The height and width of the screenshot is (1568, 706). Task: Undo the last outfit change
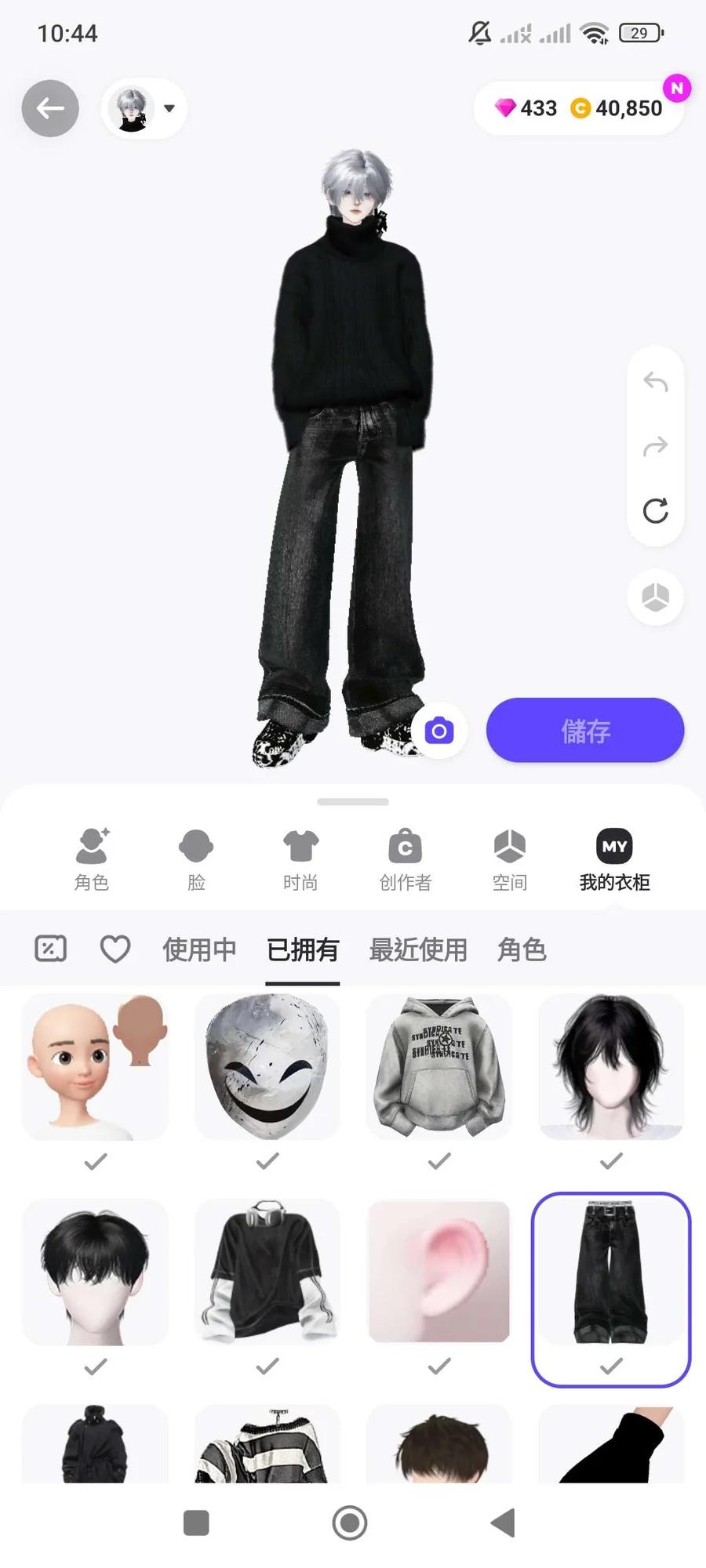coord(655,382)
